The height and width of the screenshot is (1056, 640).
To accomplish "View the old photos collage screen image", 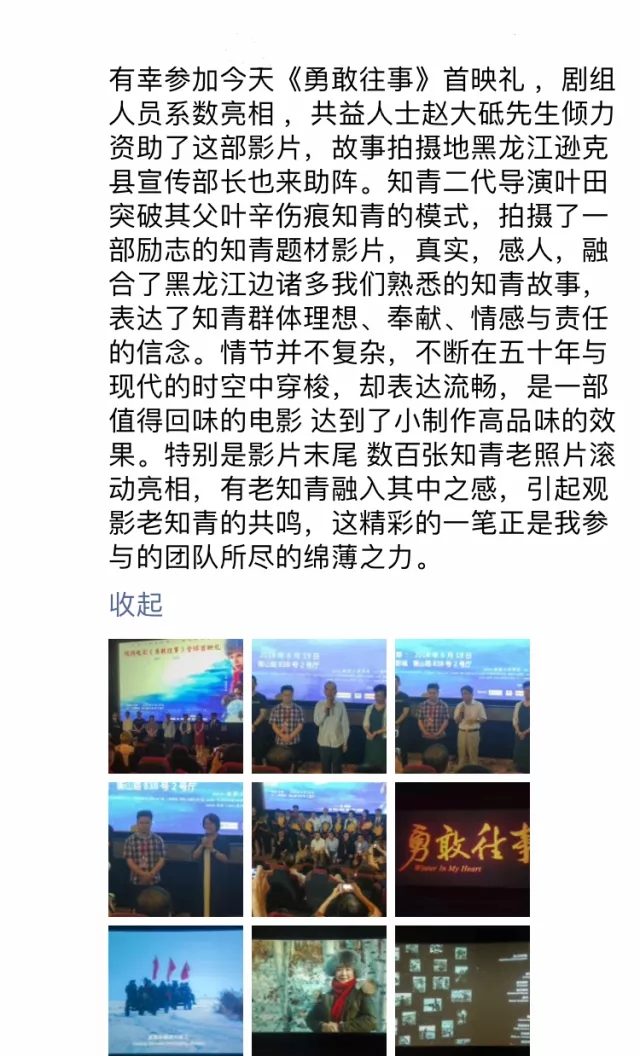I will [x=462, y=988].
